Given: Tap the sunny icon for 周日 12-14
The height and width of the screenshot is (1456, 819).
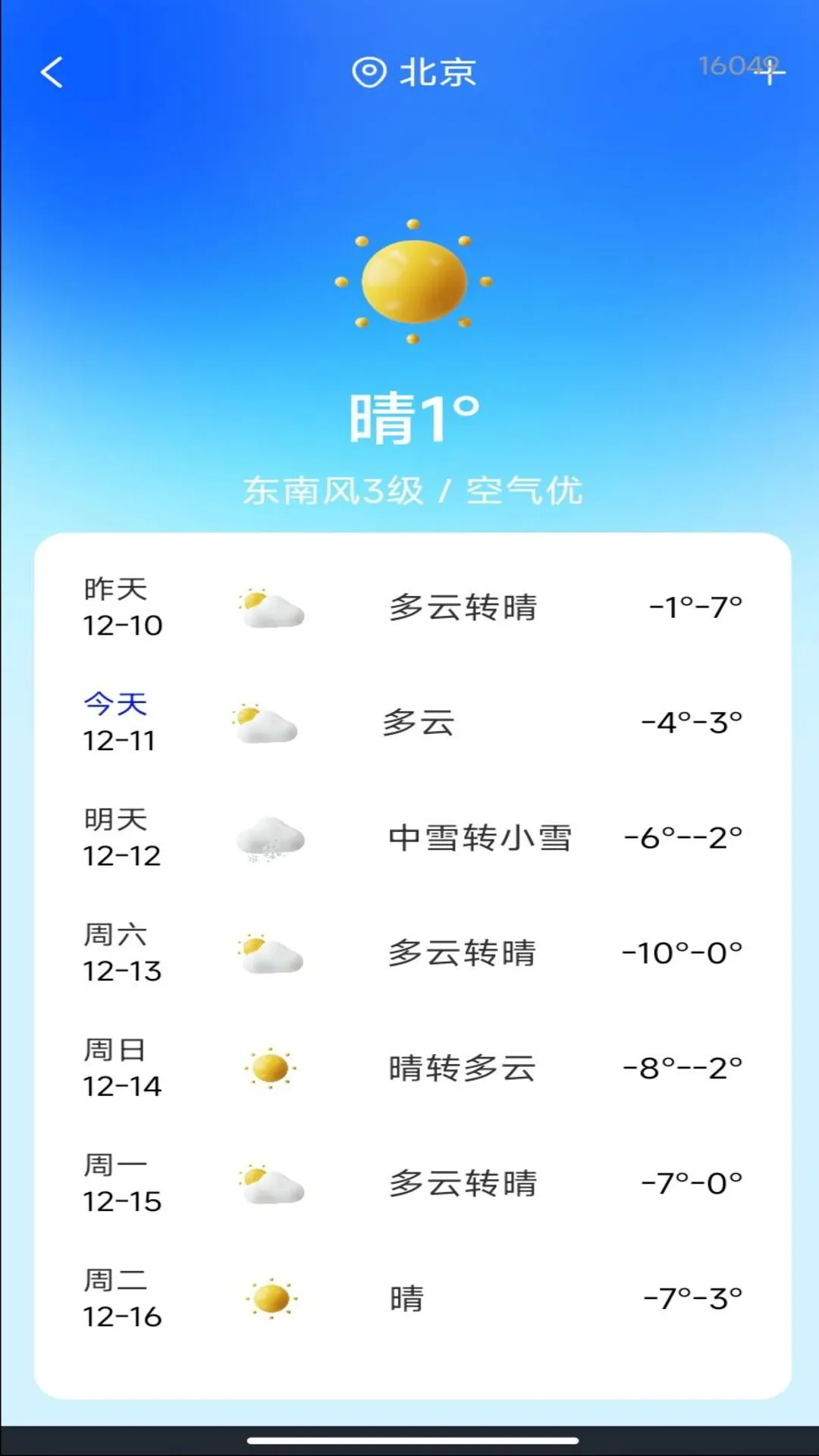Looking at the screenshot, I should point(269,1068).
